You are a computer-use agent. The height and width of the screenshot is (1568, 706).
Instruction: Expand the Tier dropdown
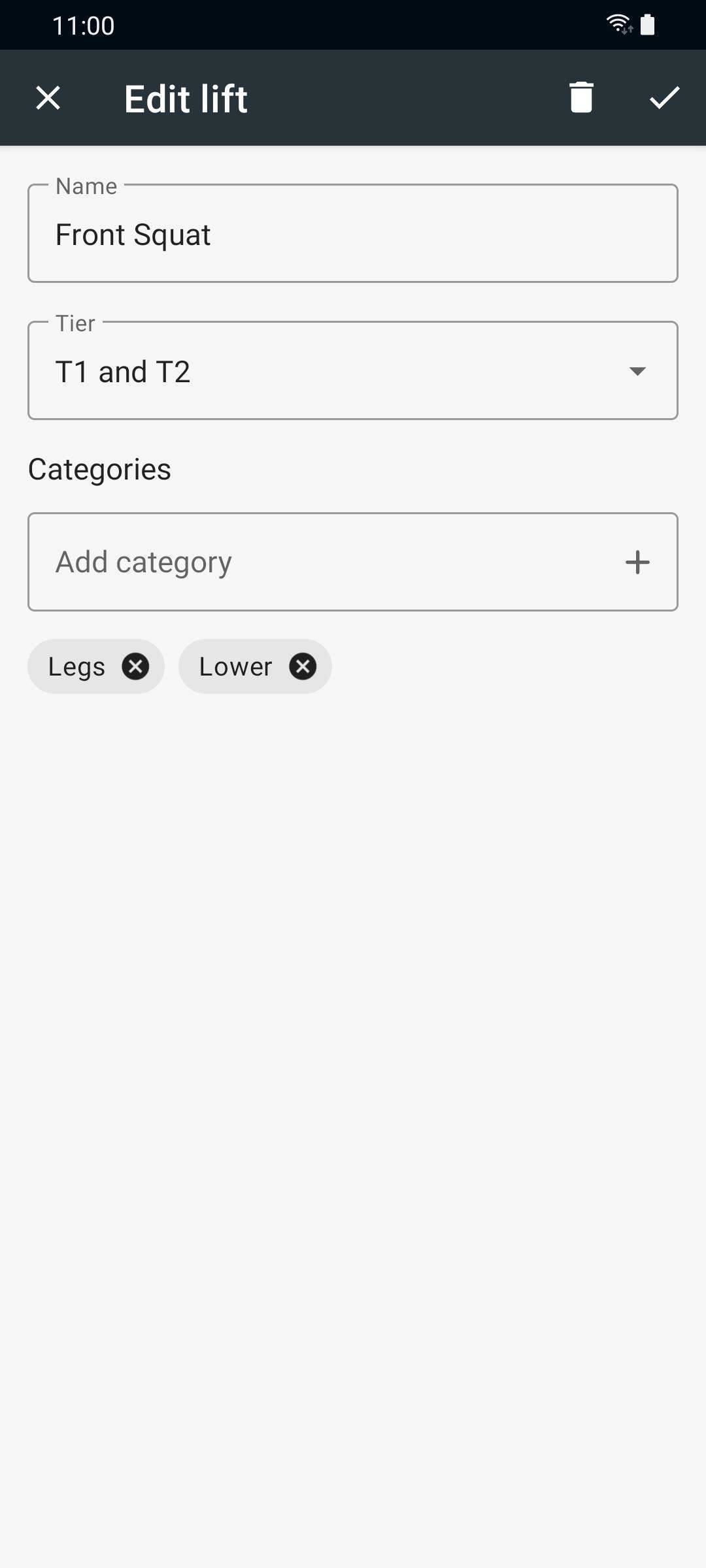point(352,371)
